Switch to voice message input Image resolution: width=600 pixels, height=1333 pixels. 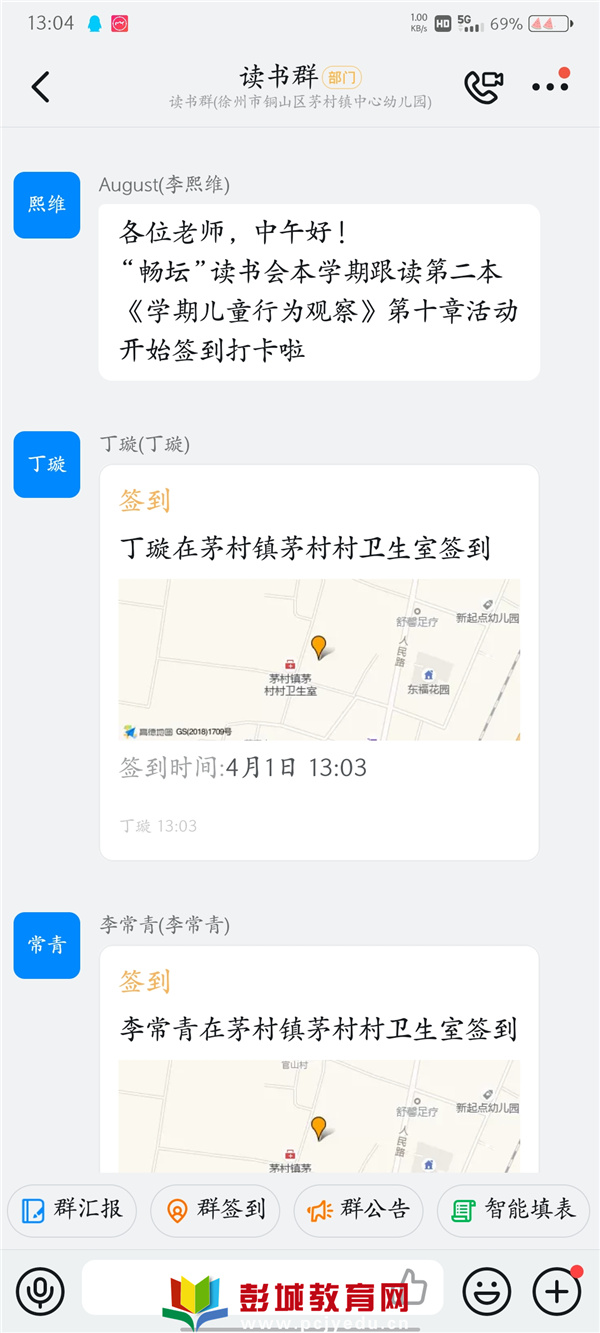point(40,1292)
